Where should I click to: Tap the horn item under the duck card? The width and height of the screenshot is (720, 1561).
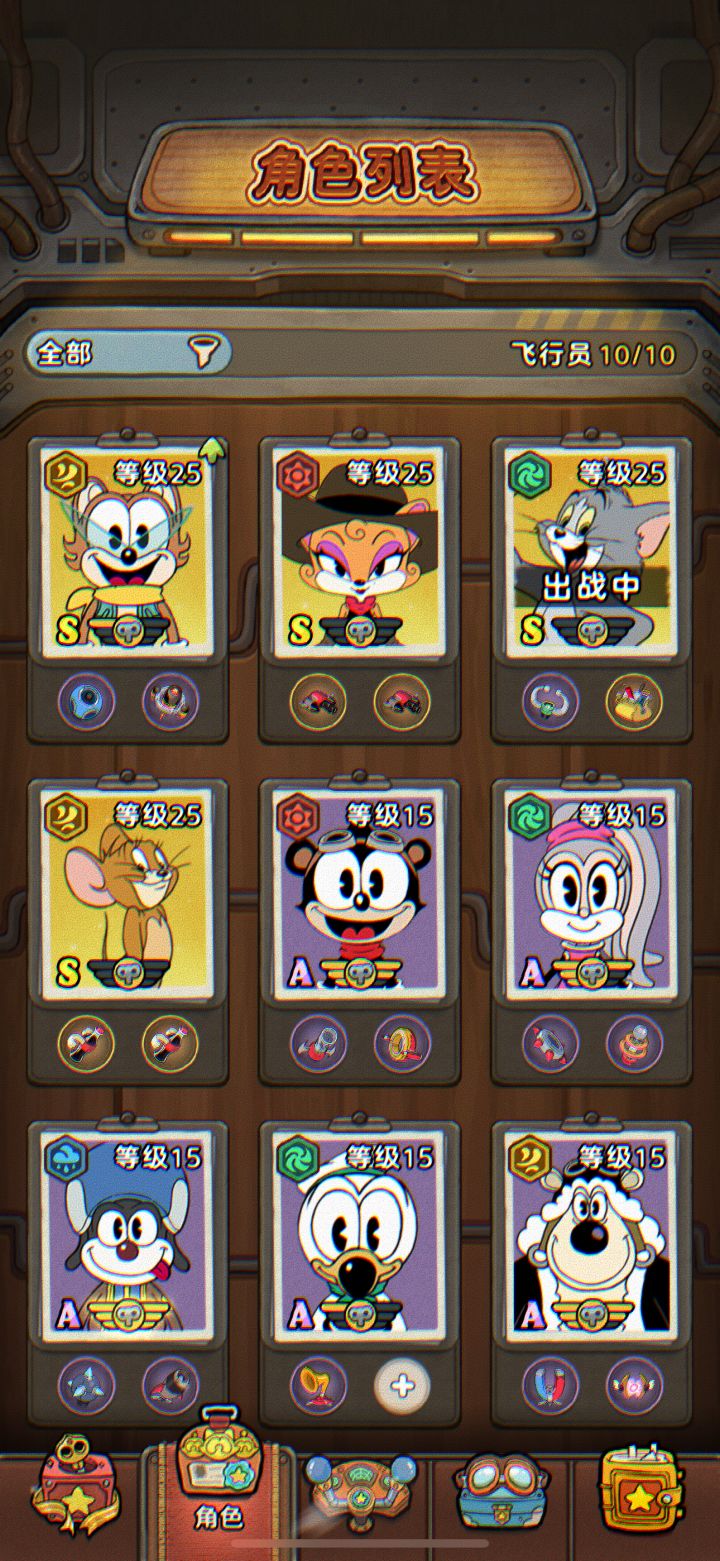coord(318,1385)
